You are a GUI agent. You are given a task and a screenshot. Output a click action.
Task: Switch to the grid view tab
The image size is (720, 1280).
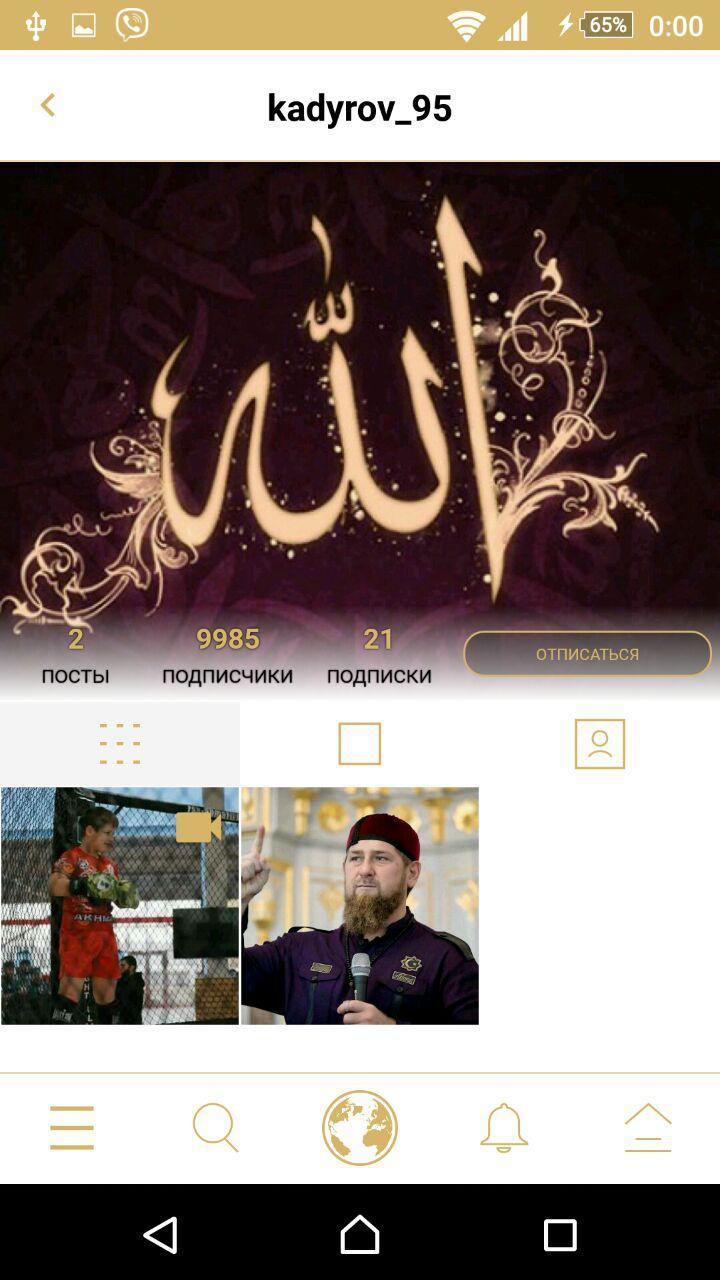120,744
